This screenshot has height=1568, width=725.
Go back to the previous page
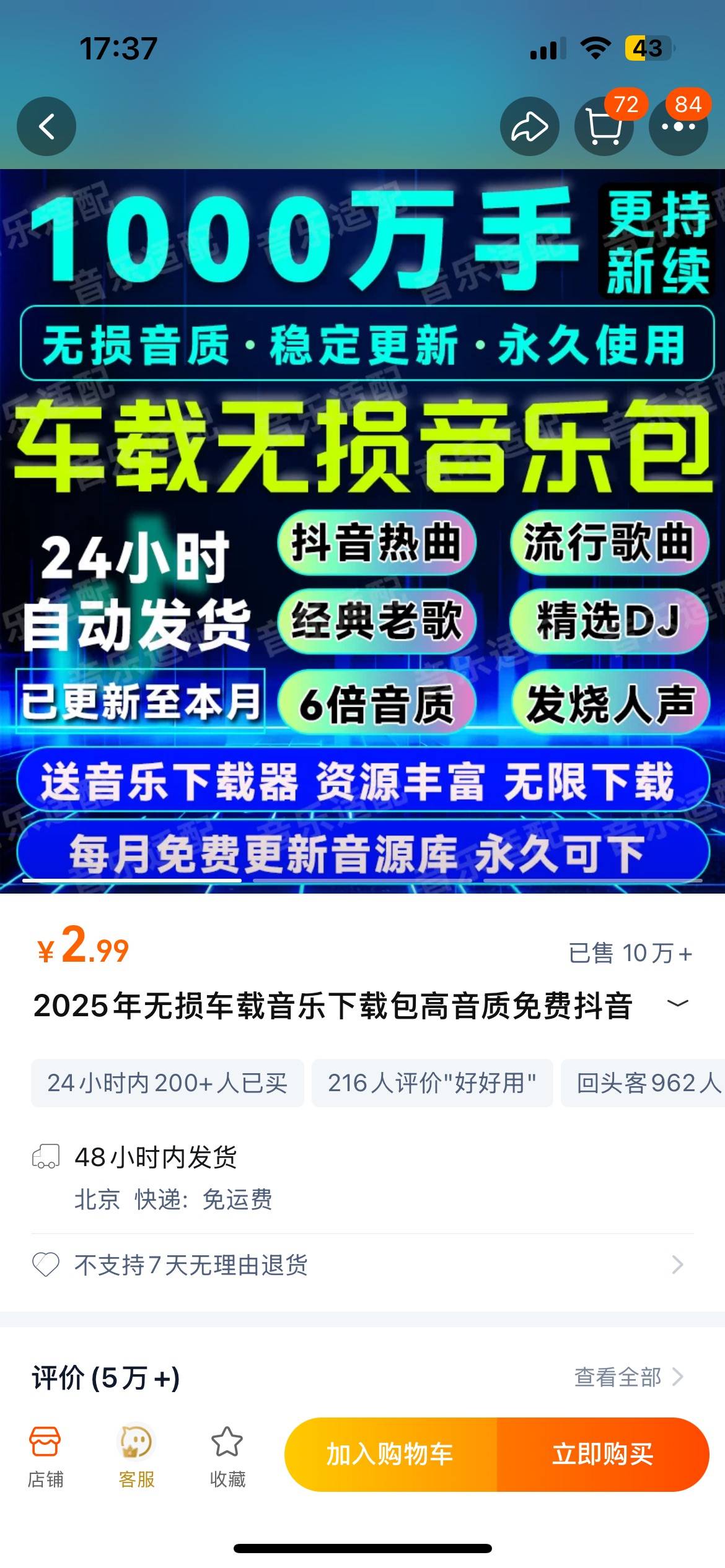pos(46,126)
